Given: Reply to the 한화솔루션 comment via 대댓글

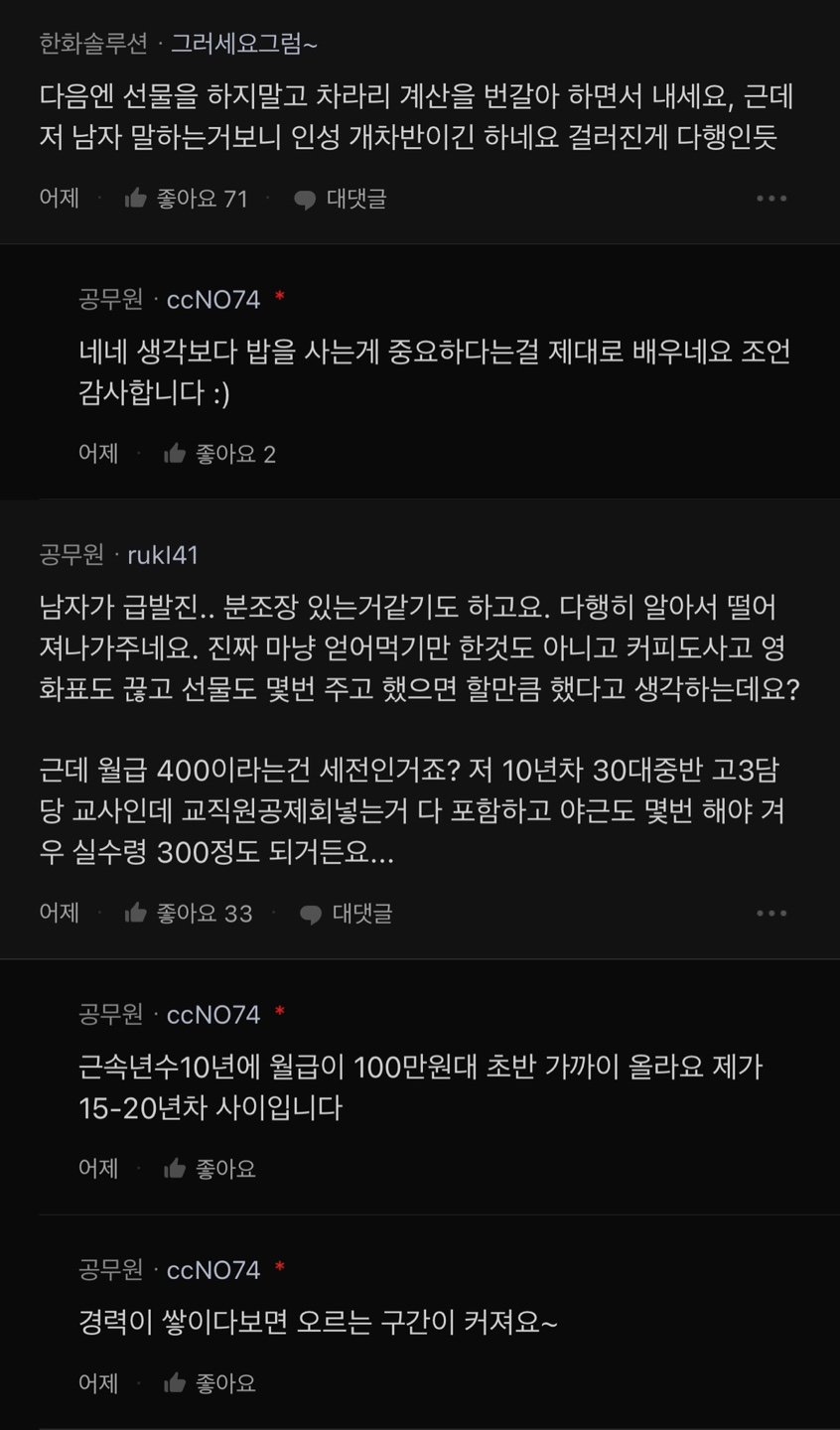Looking at the screenshot, I should [341, 199].
